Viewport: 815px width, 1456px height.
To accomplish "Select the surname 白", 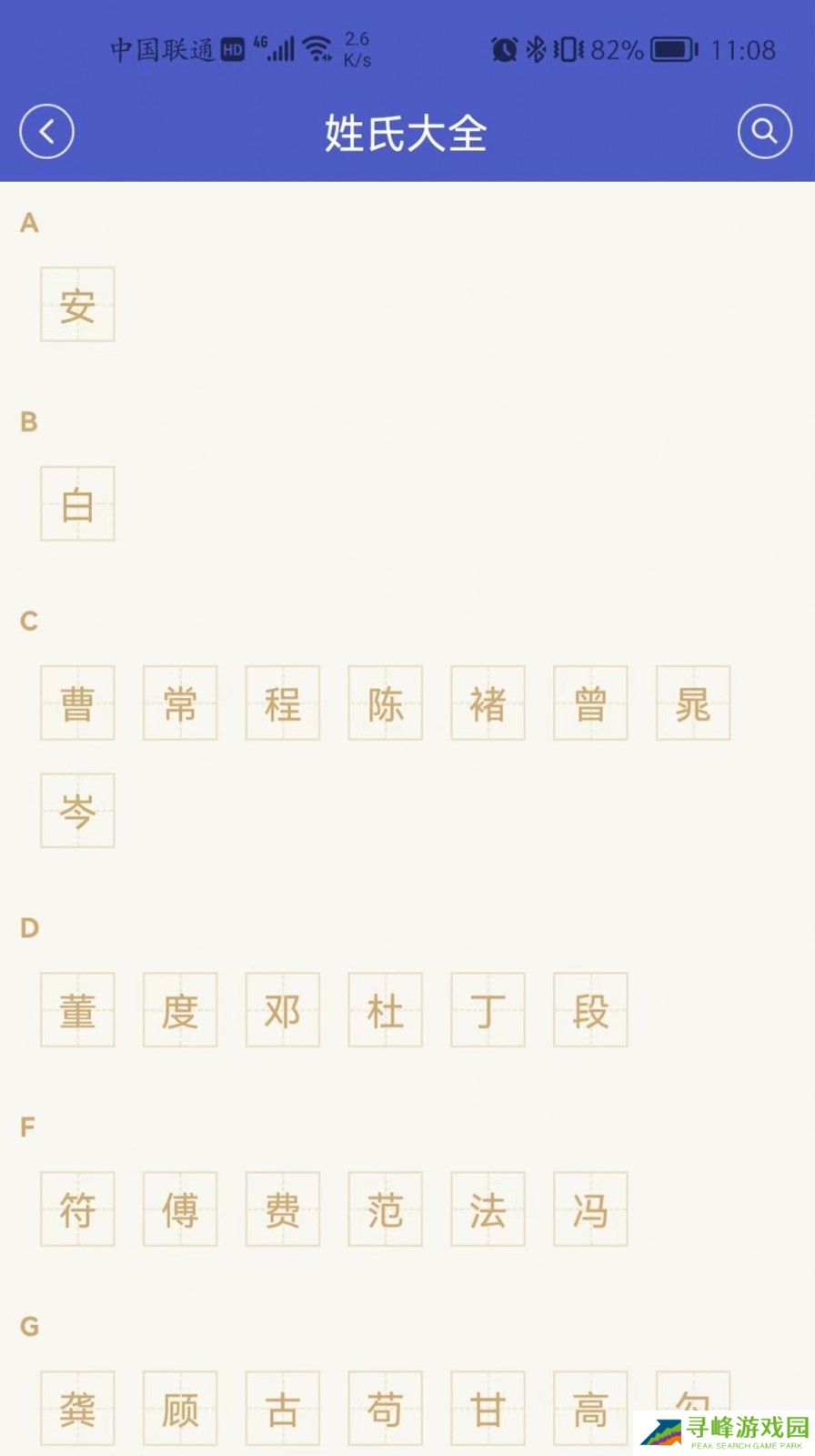I will pyautogui.click(x=77, y=504).
